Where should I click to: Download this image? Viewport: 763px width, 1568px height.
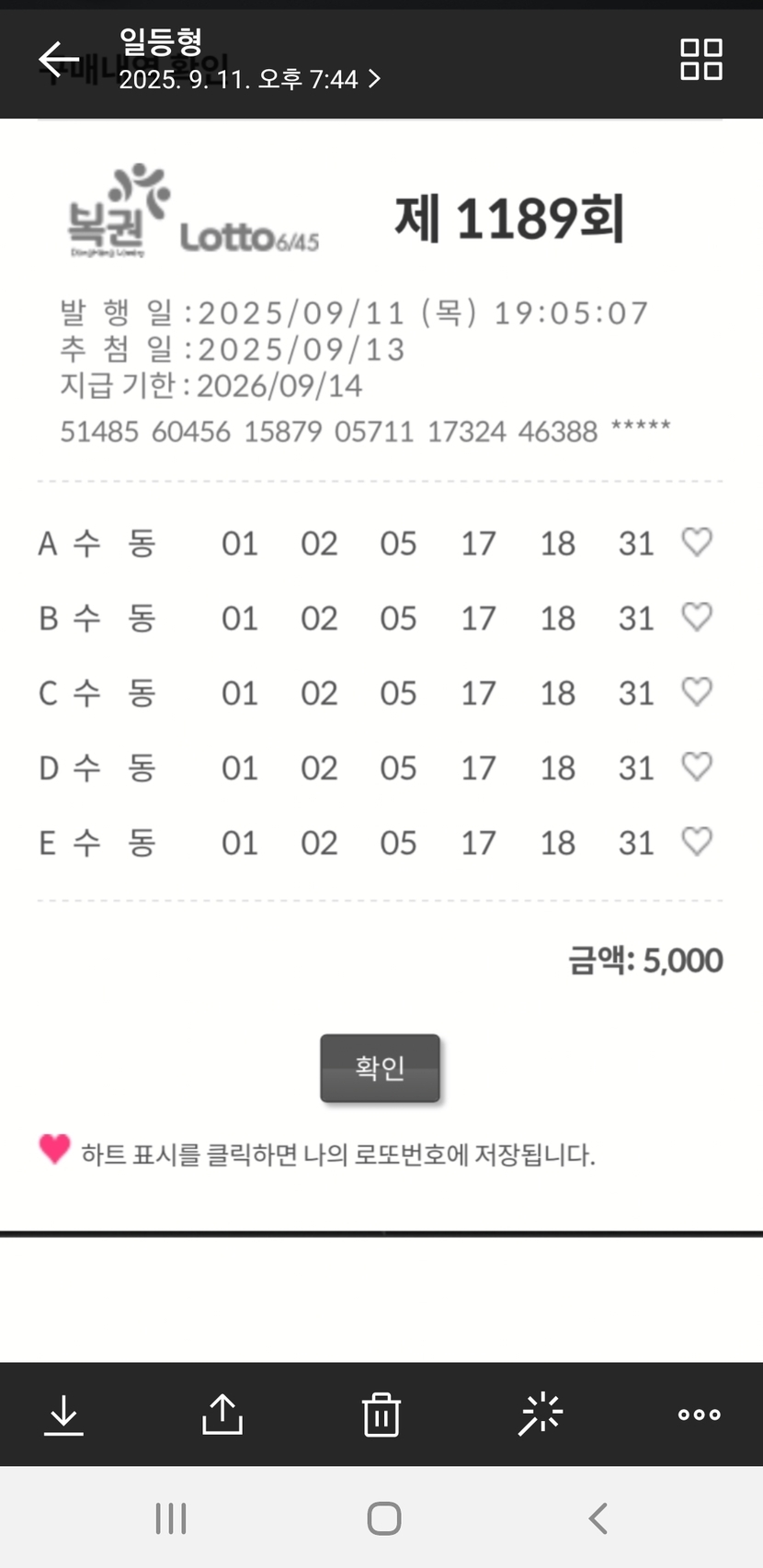[x=63, y=1415]
